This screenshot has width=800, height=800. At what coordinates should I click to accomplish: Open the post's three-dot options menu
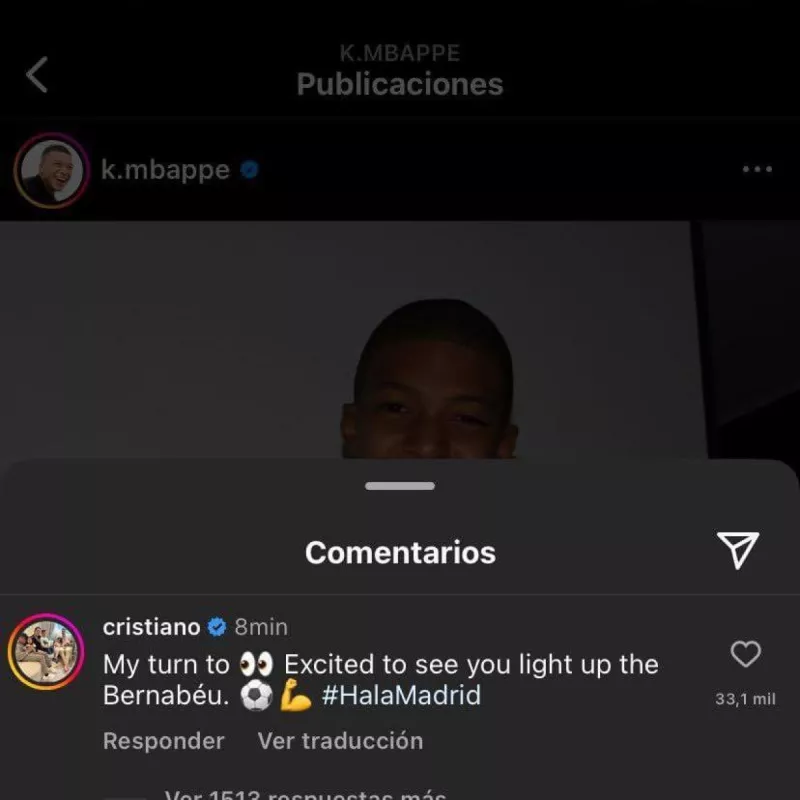pos(757,170)
